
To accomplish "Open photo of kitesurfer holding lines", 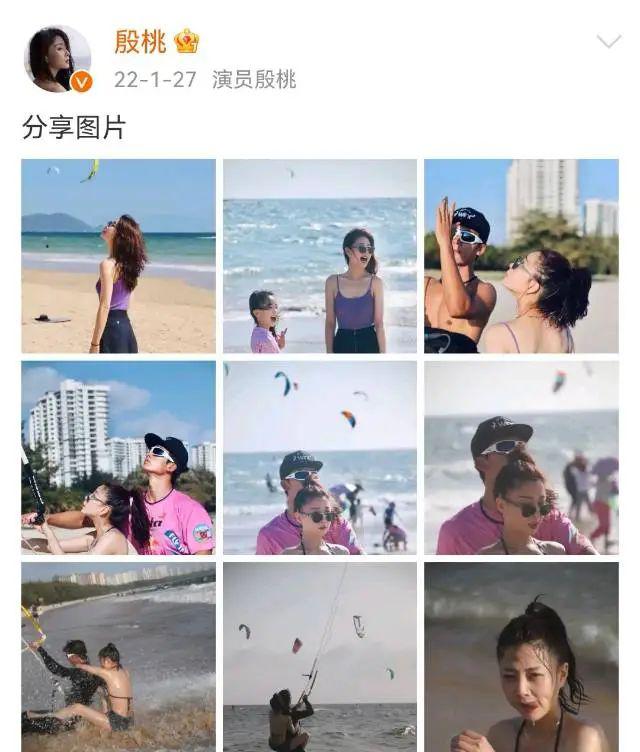I will pos(320,657).
